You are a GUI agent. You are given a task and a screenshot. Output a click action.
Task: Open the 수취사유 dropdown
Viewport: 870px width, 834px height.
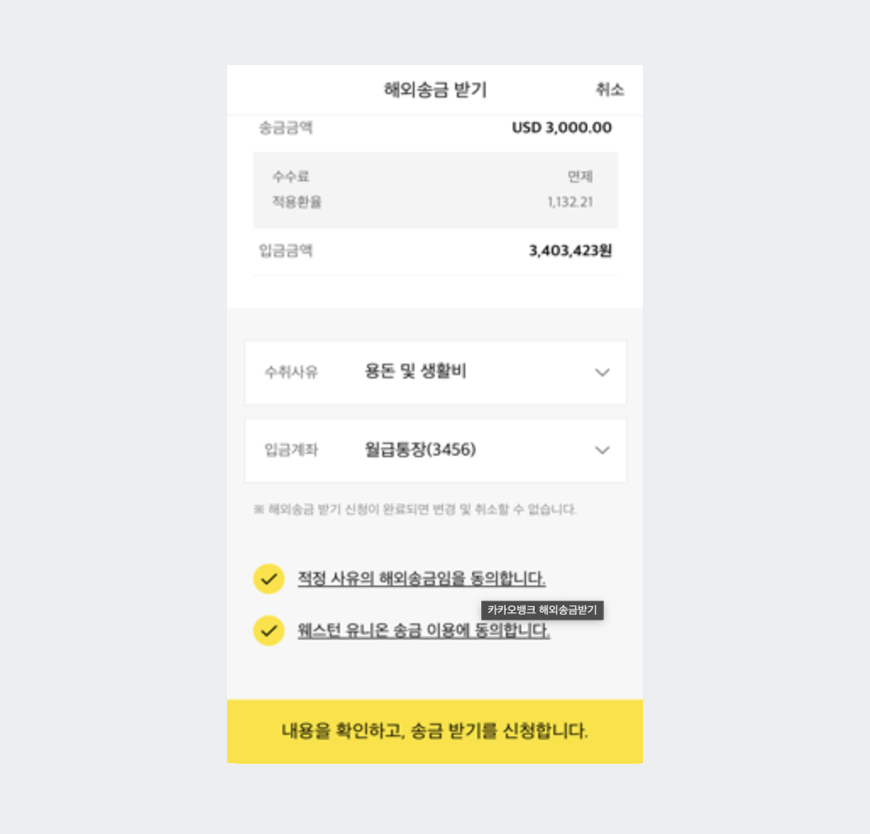click(x=601, y=372)
